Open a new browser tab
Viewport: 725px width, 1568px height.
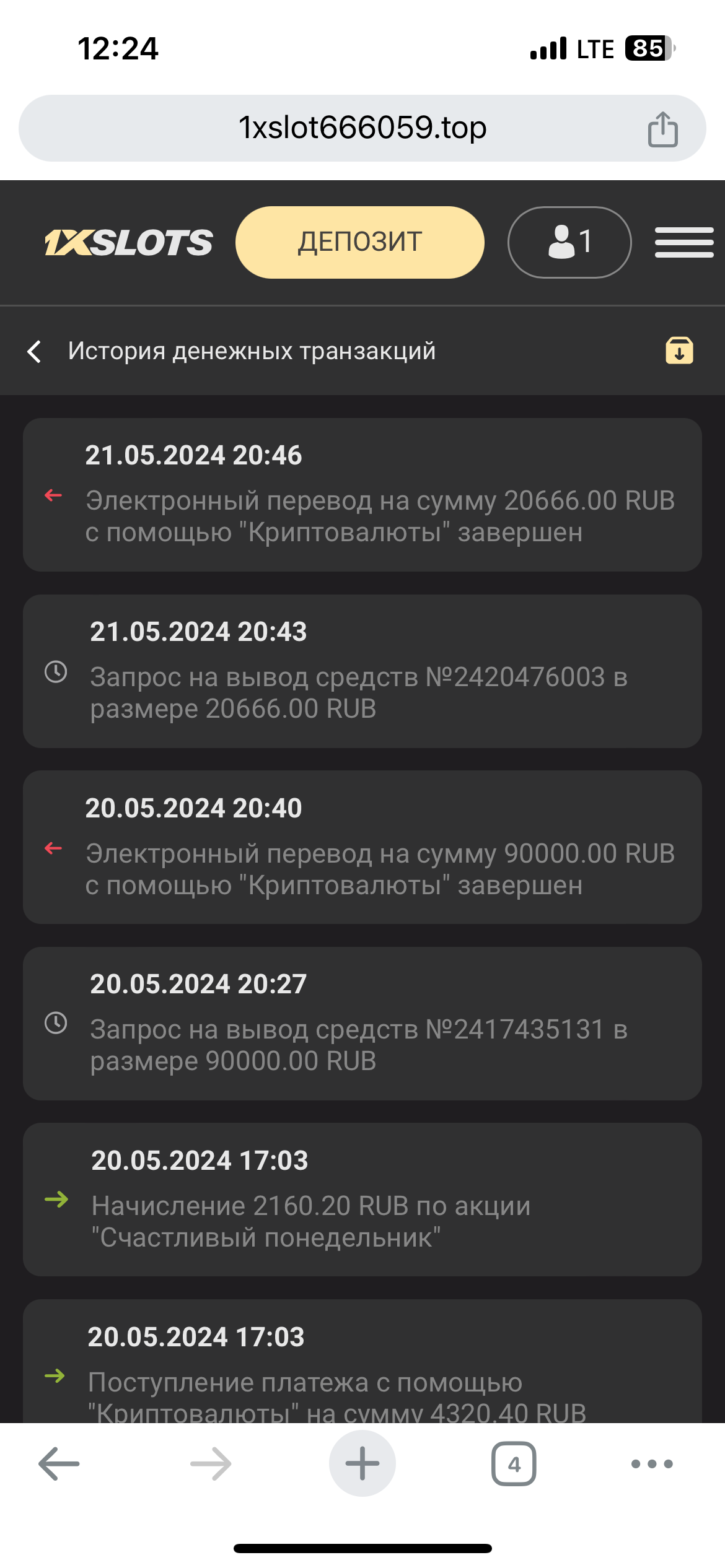[362, 1463]
